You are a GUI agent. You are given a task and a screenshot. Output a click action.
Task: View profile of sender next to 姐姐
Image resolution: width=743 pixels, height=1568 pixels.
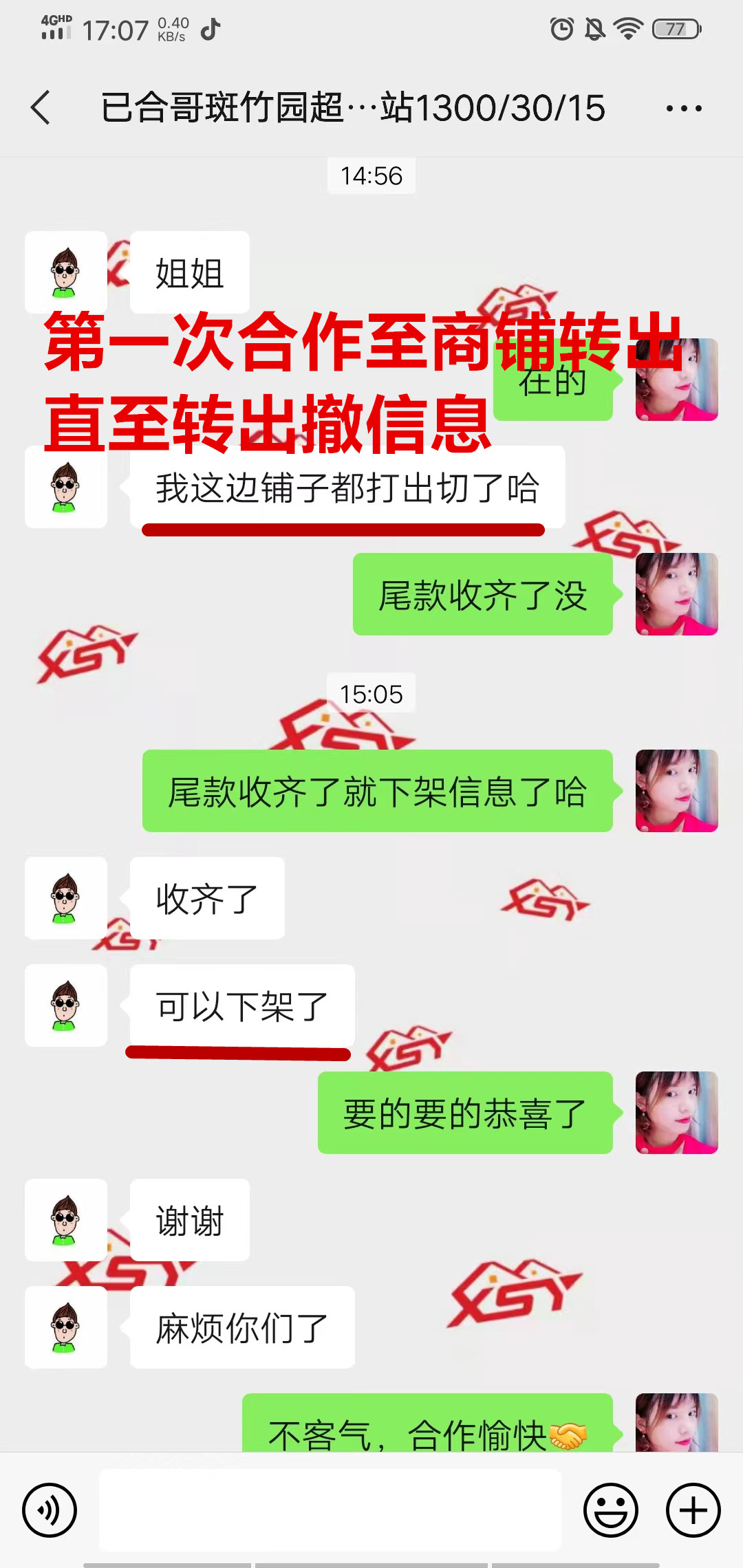click(66, 272)
